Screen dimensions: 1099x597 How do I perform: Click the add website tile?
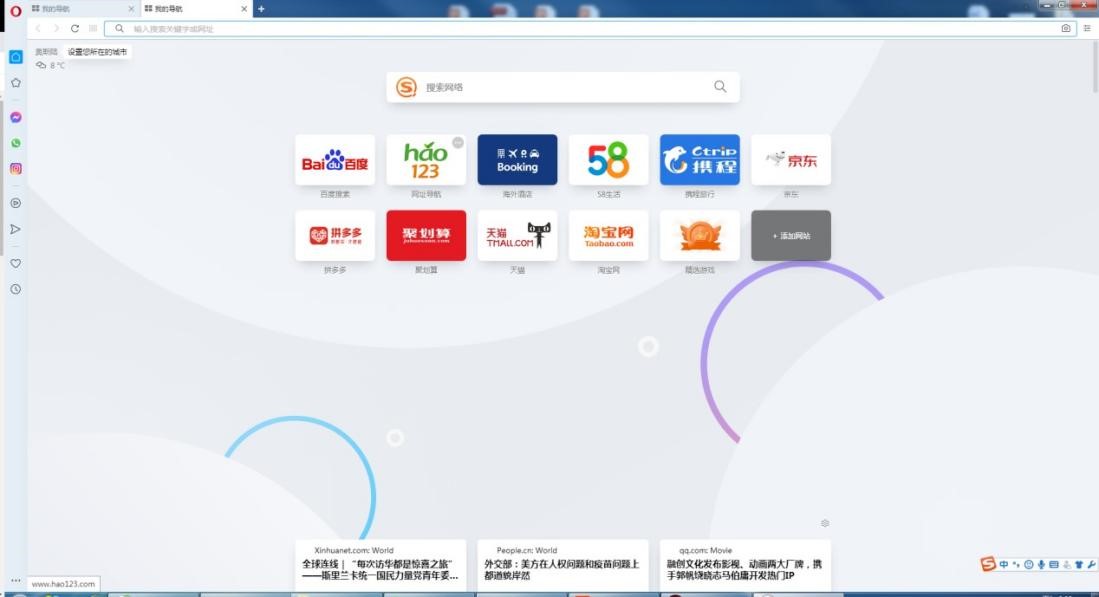(791, 236)
